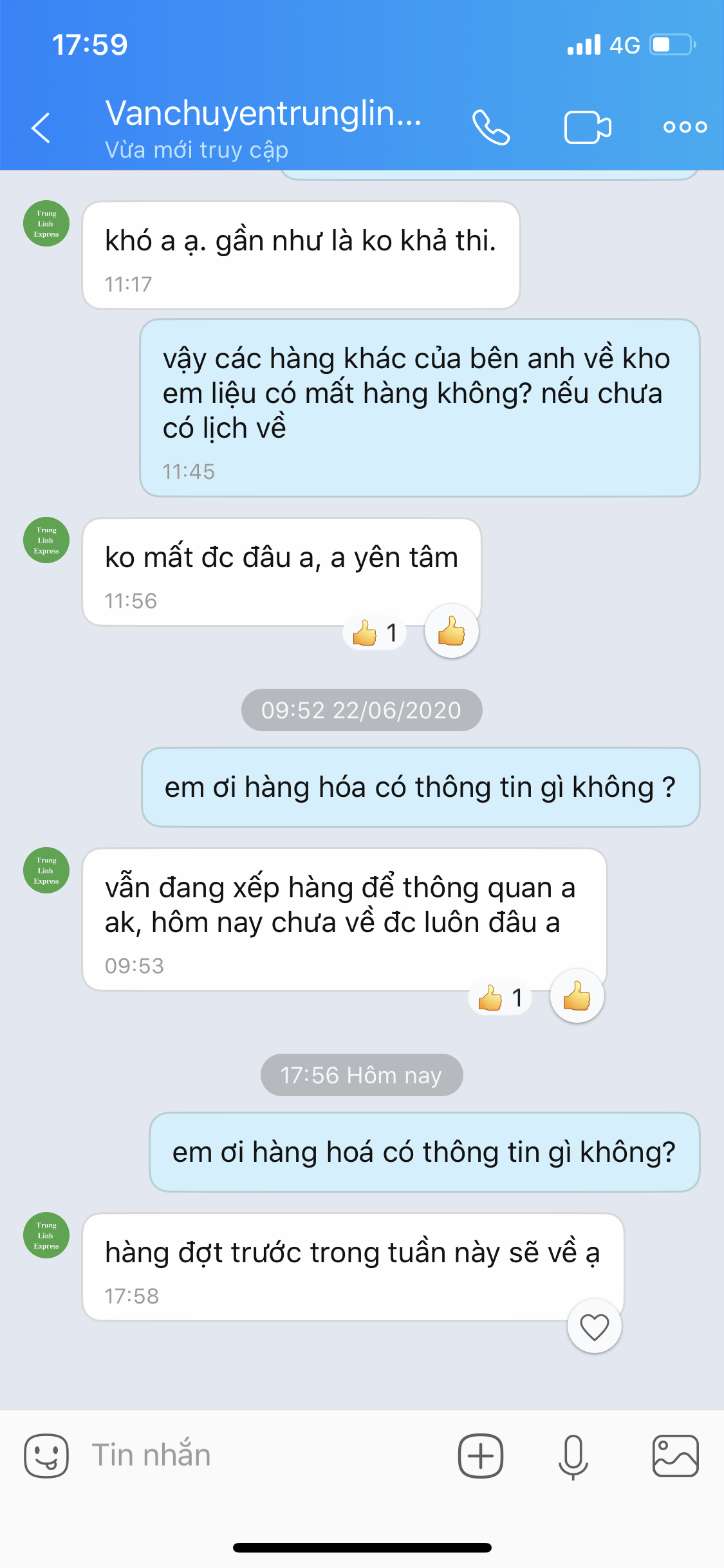Tap the thumbs-up button on the 09:53 message
Viewport: 724px width, 1568px height.
coord(577,996)
